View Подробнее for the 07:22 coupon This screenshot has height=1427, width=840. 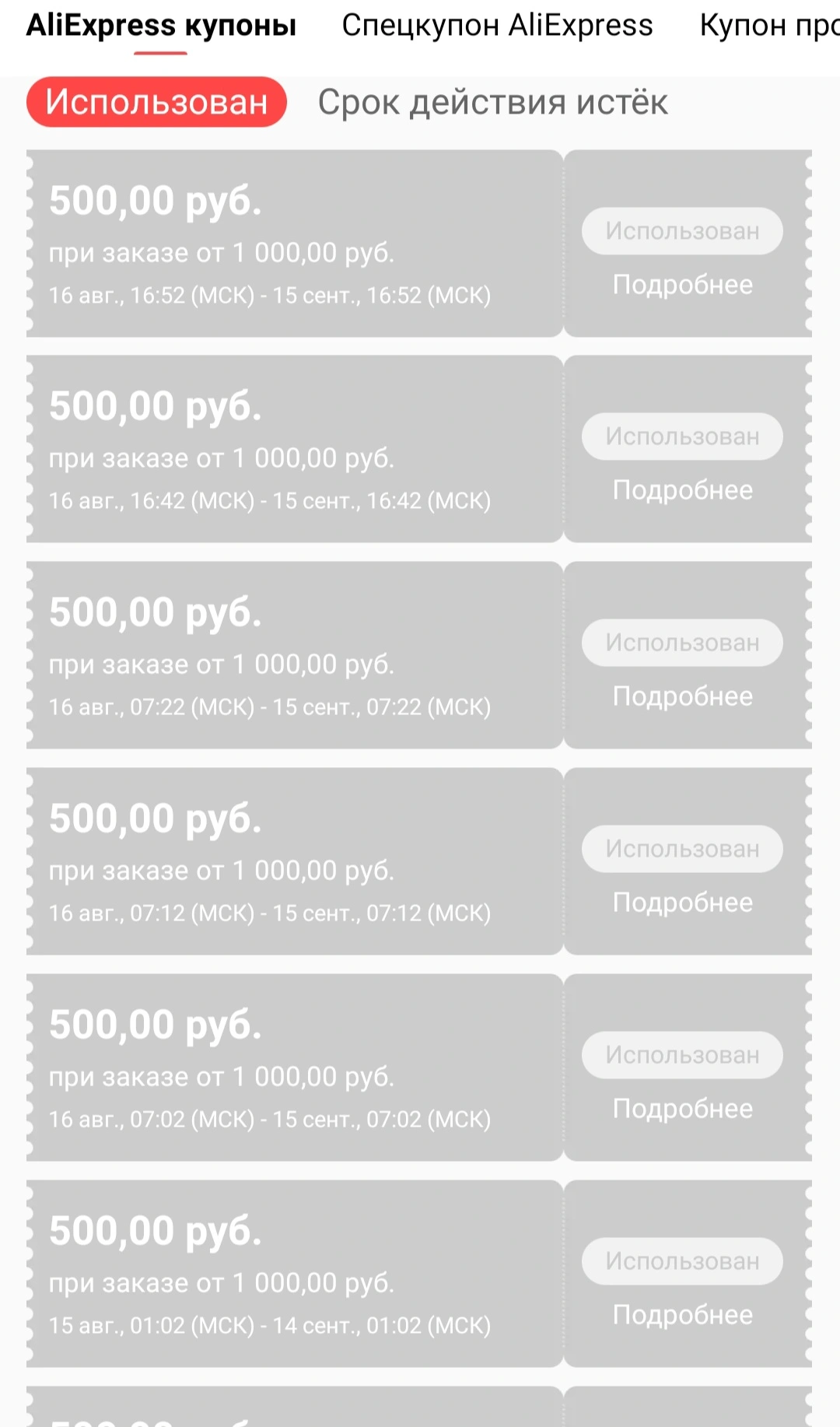click(x=682, y=696)
